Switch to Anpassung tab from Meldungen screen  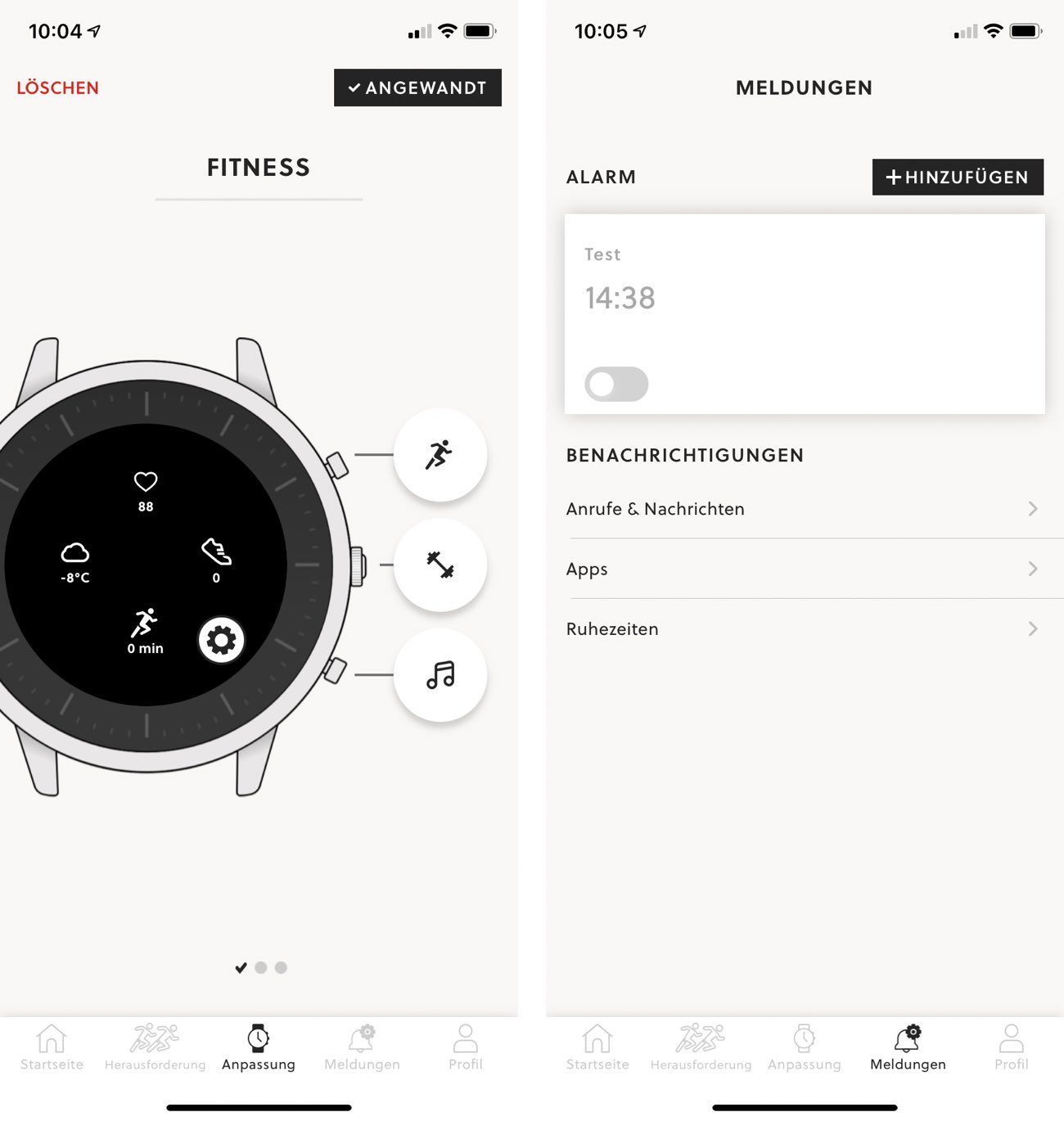click(x=804, y=1047)
